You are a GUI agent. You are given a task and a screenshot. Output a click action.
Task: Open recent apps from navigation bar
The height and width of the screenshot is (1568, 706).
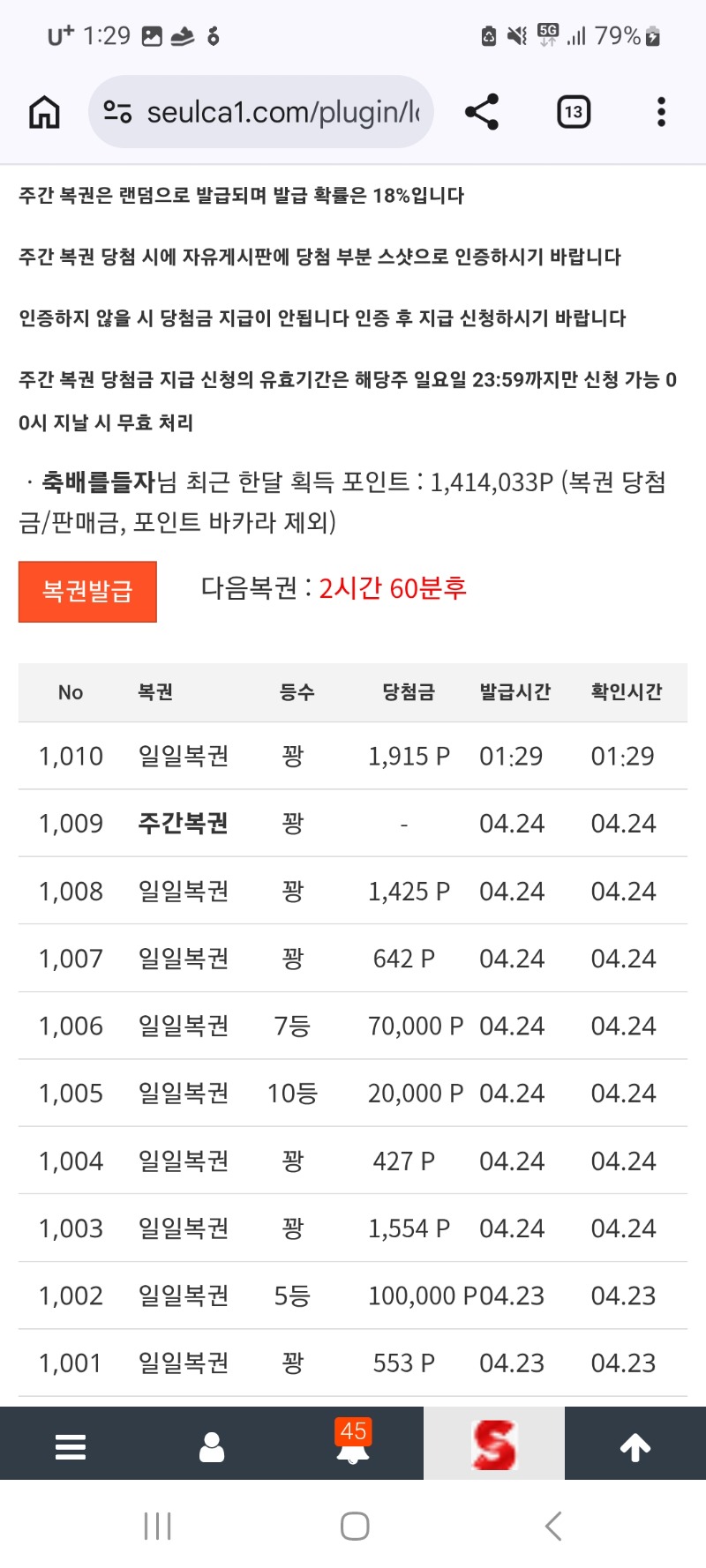coord(157,1526)
